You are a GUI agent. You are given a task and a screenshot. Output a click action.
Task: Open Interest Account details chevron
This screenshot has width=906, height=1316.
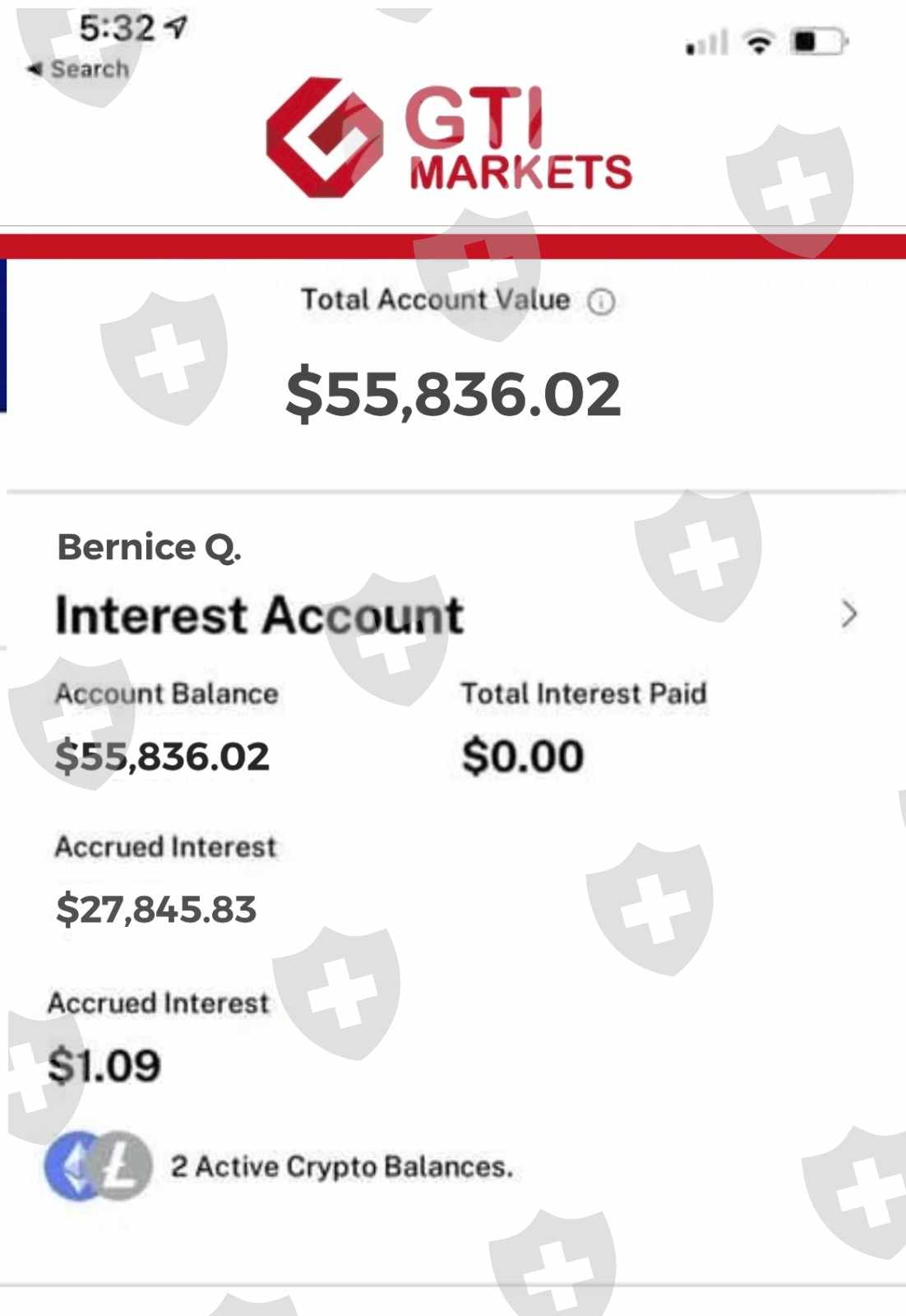849,614
